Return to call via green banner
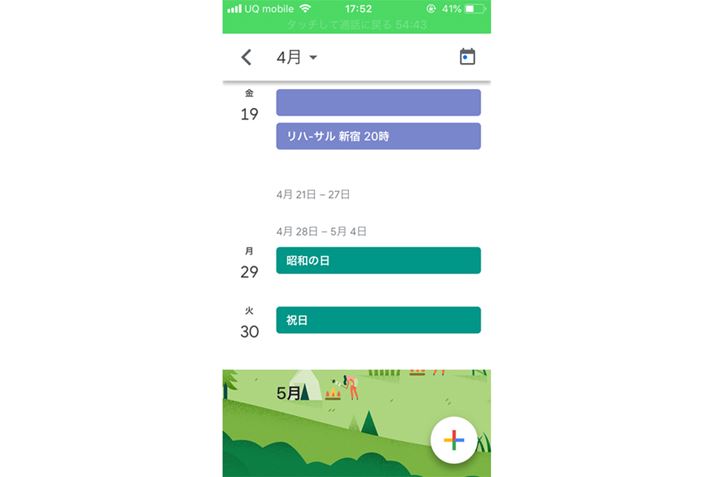The width and height of the screenshot is (715, 477). click(356, 23)
